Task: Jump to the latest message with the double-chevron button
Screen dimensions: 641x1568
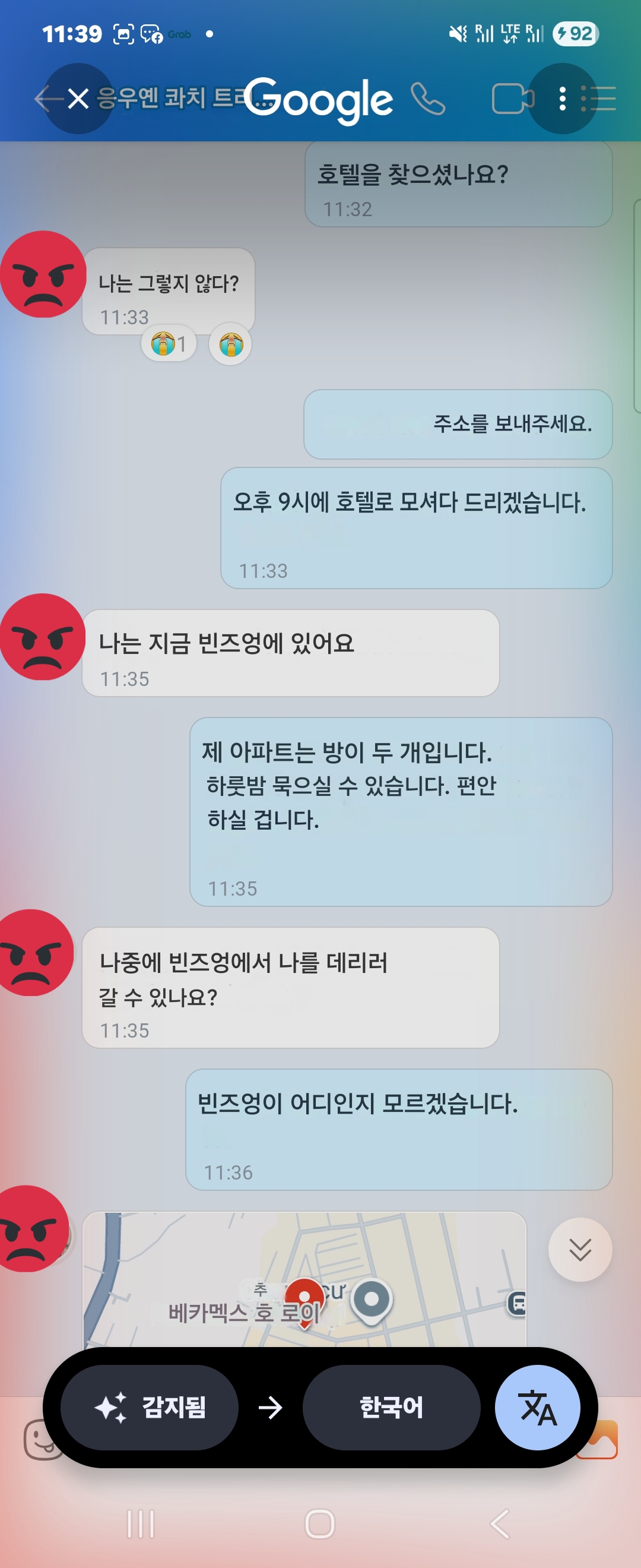Action: 580,1249
